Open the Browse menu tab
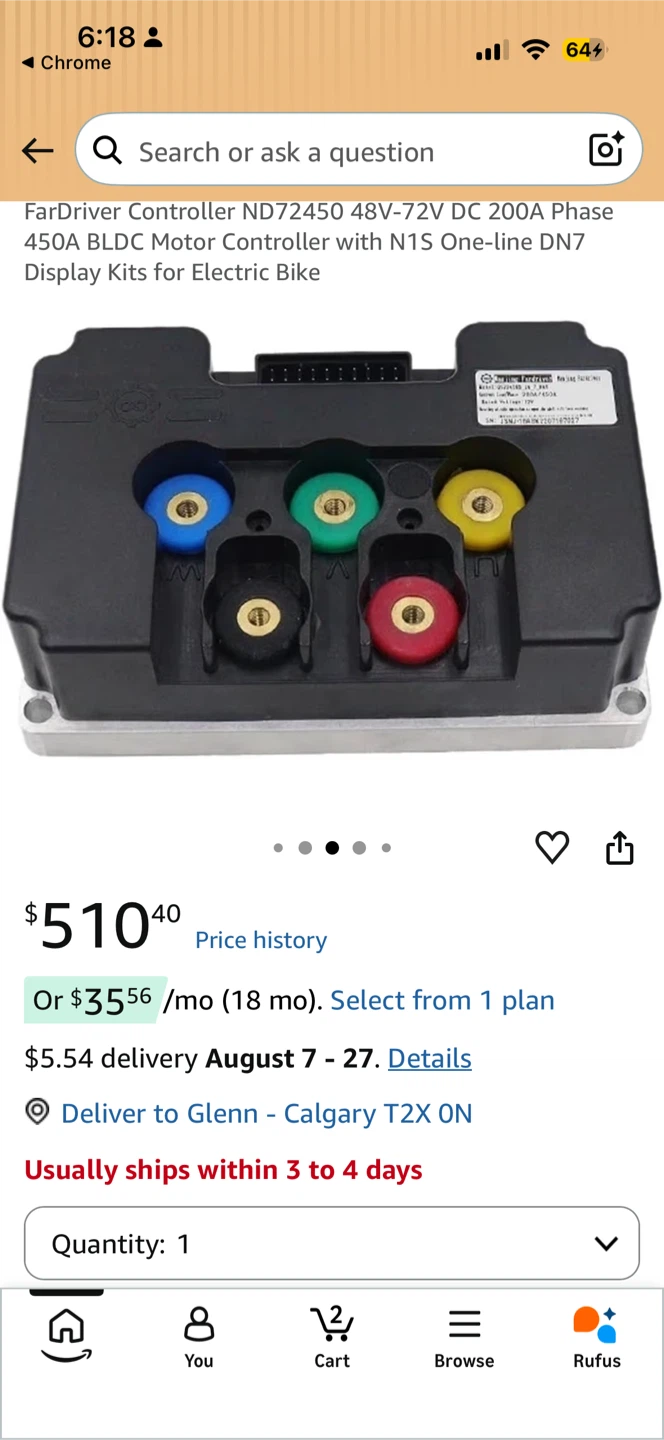 [x=464, y=1337]
